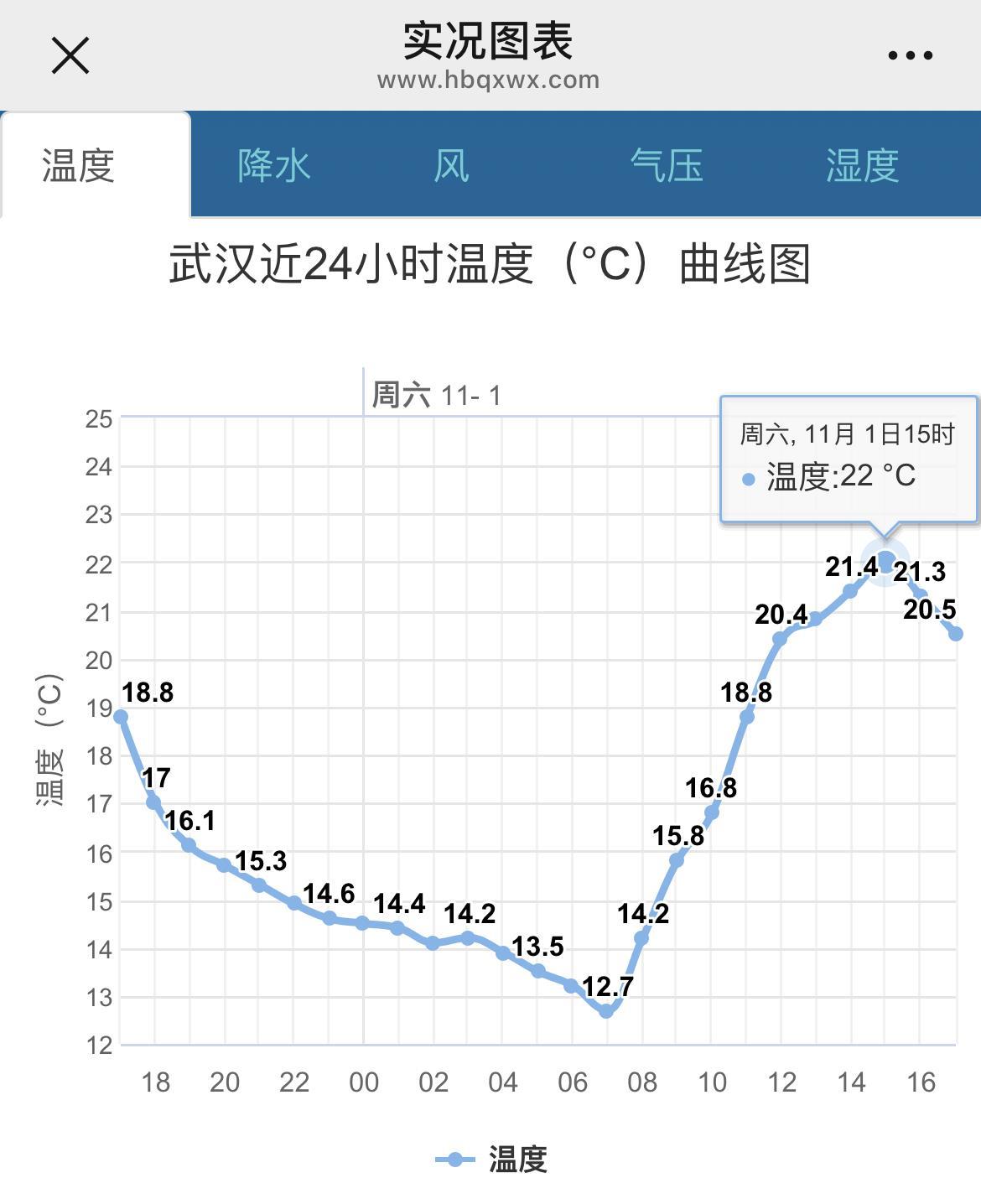Screen dimensions: 981x1204
Task: Click the X close icon
Action: [70, 54]
